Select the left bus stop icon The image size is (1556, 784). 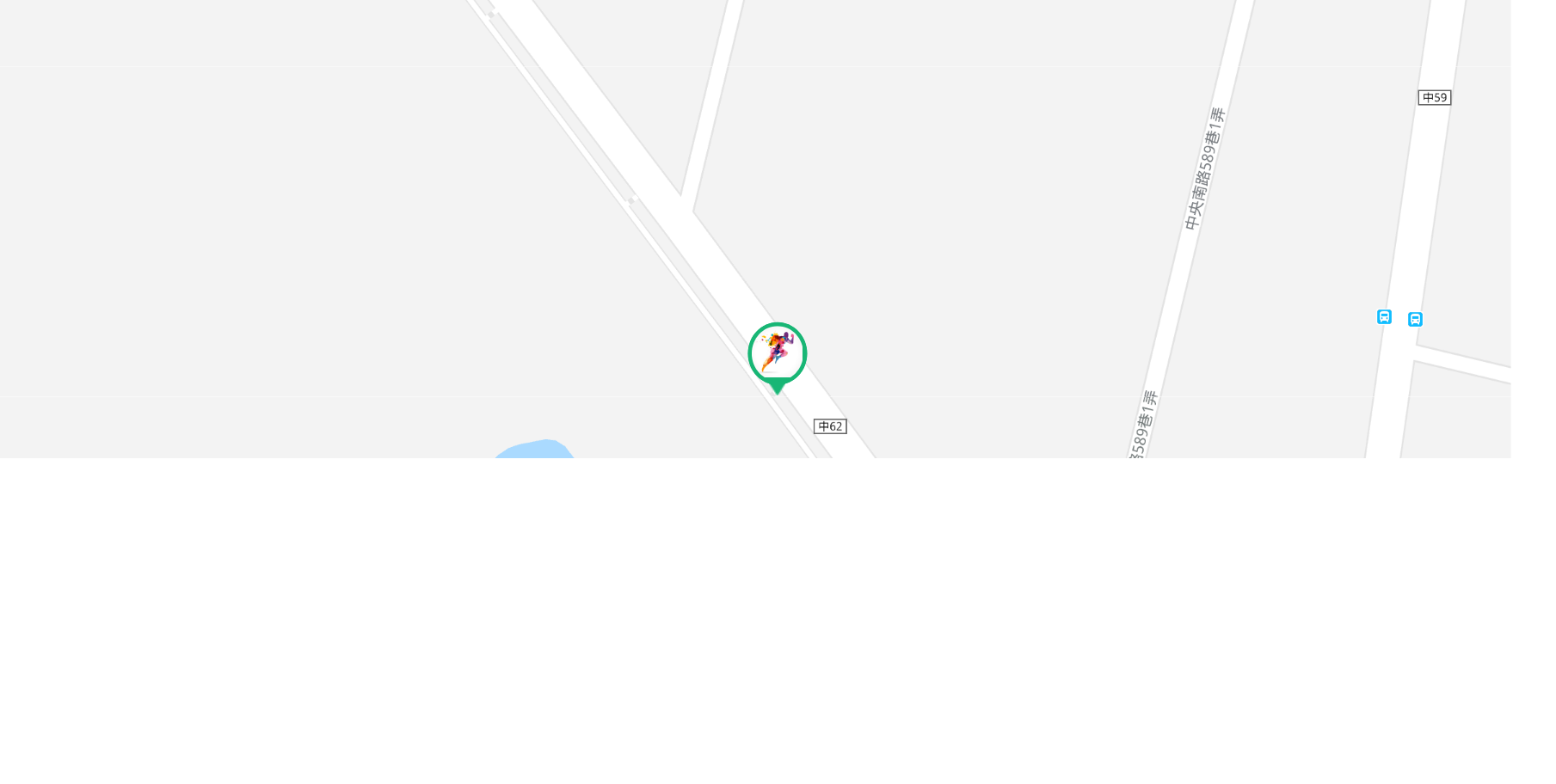[1384, 317]
